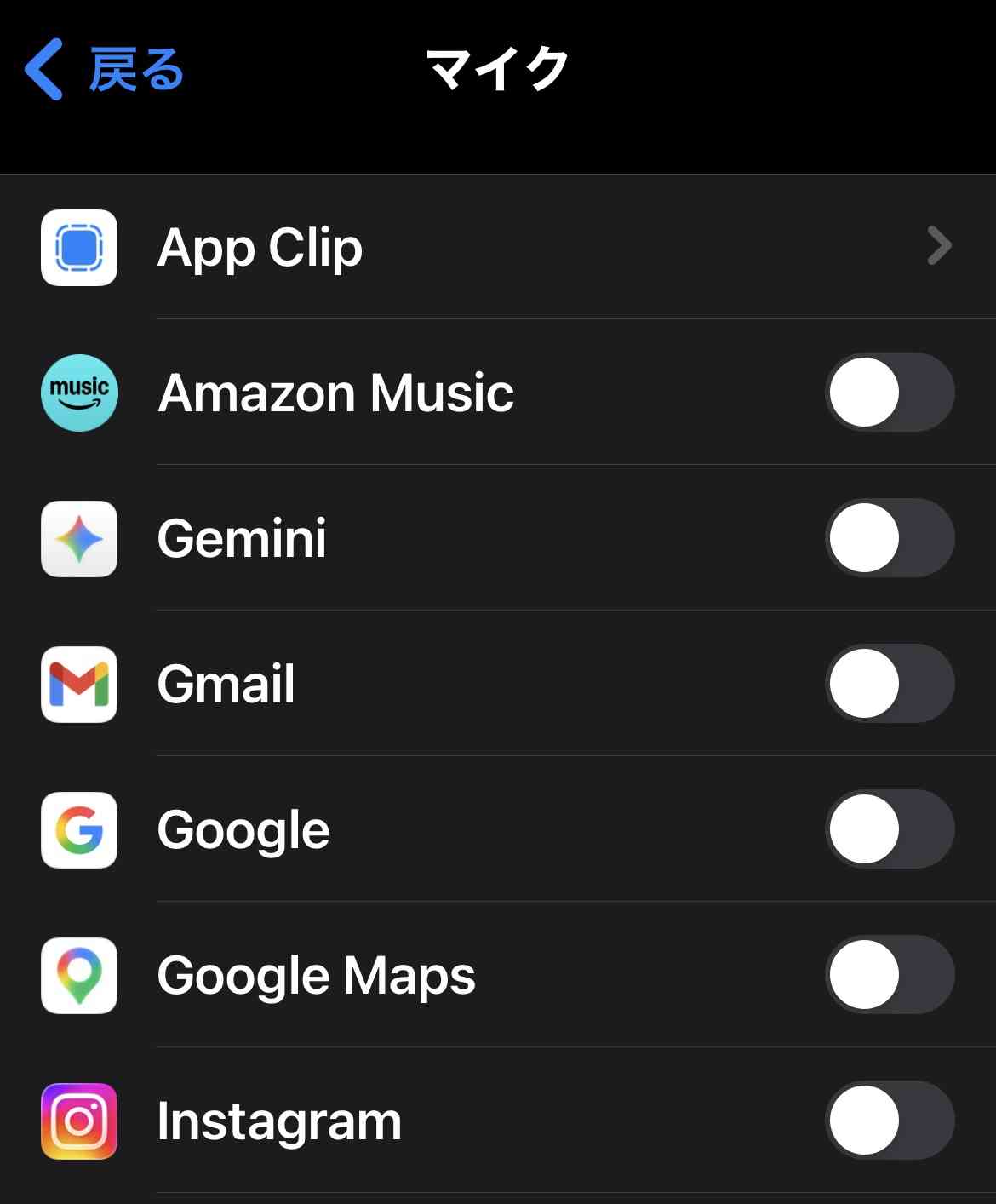
Task: Open the App Clip row
Action: coord(498,248)
